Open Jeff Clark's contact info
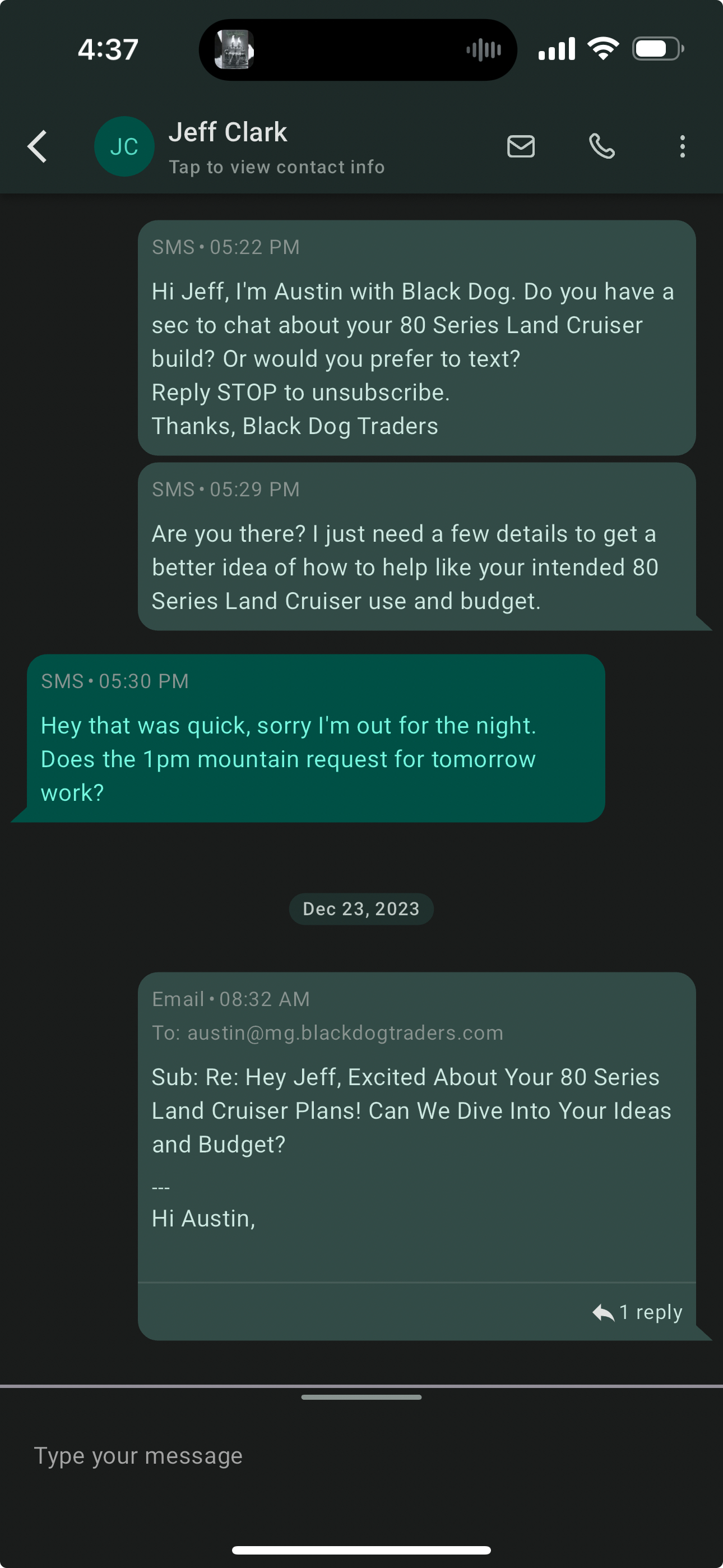Screen dimensions: 723x1568 276,147
